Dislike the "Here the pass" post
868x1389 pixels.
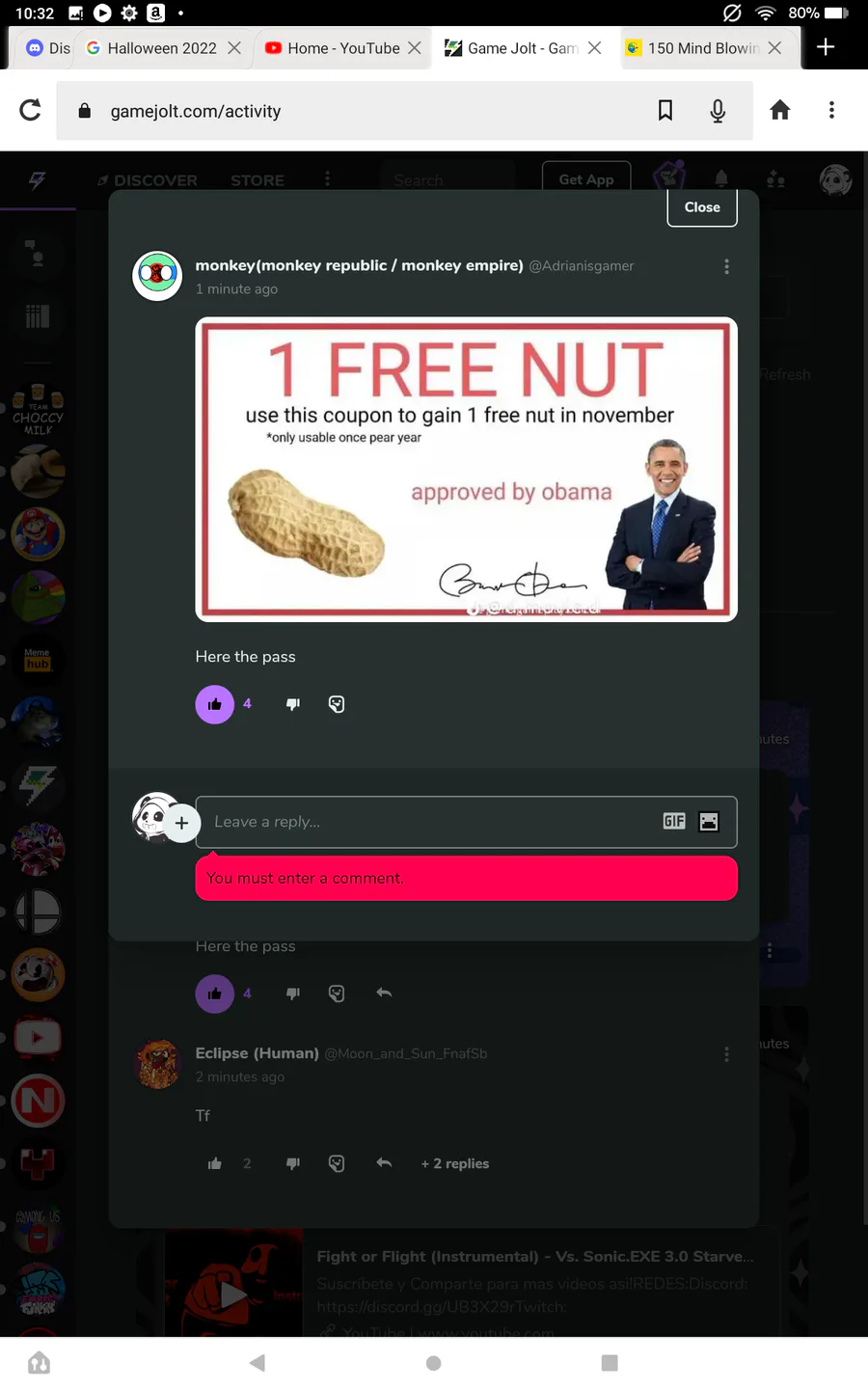[293, 704]
